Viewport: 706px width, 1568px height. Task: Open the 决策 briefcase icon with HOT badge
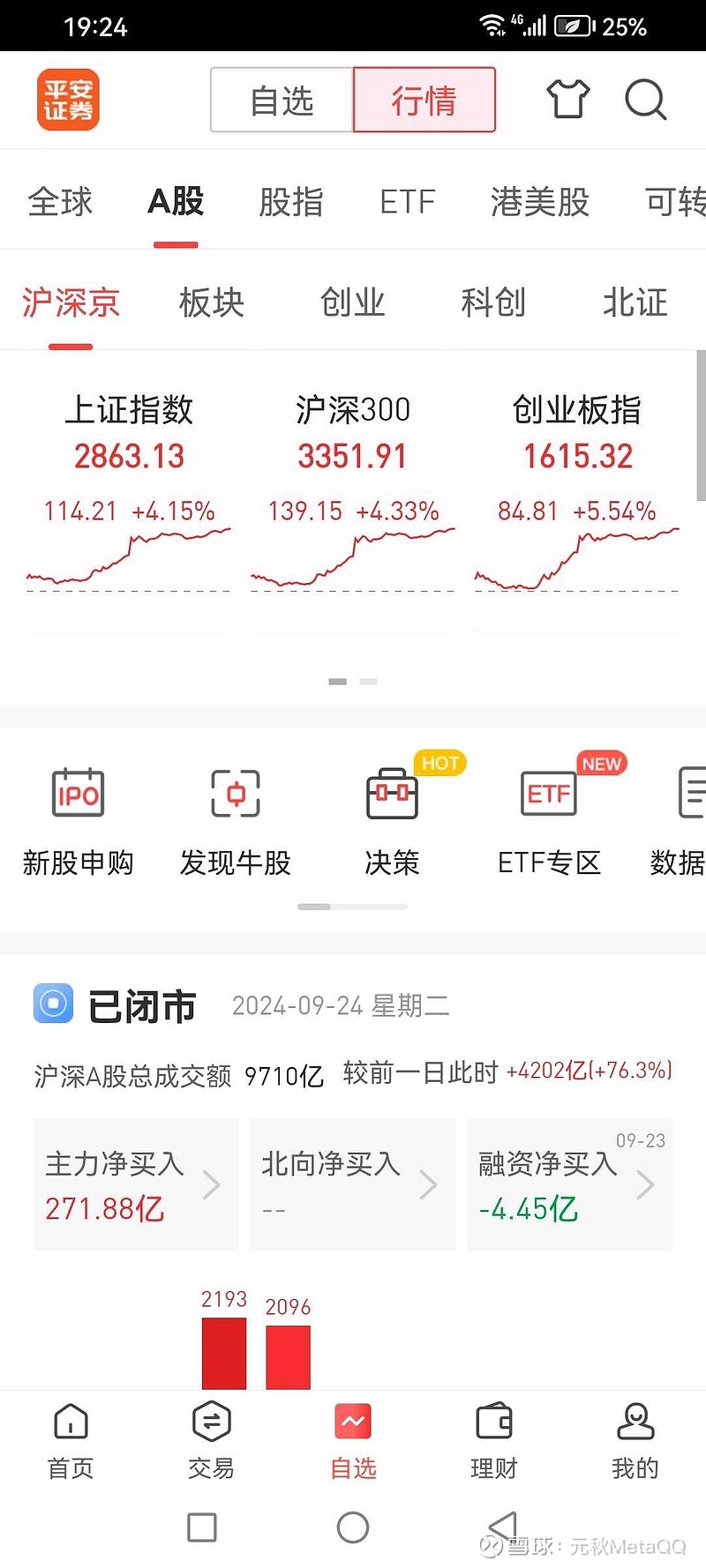click(390, 794)
